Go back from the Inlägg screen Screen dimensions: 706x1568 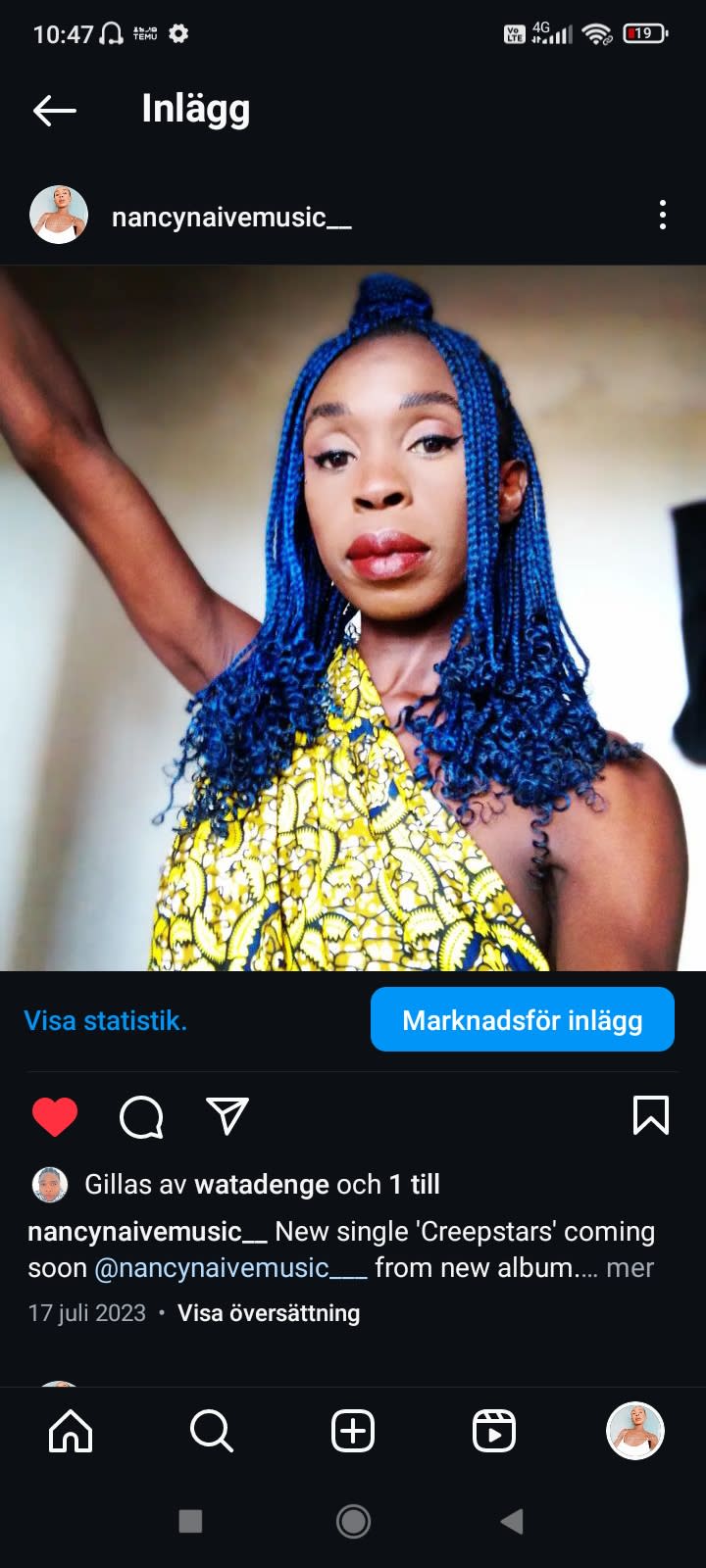pyautogui.click(x=55, y=111)
